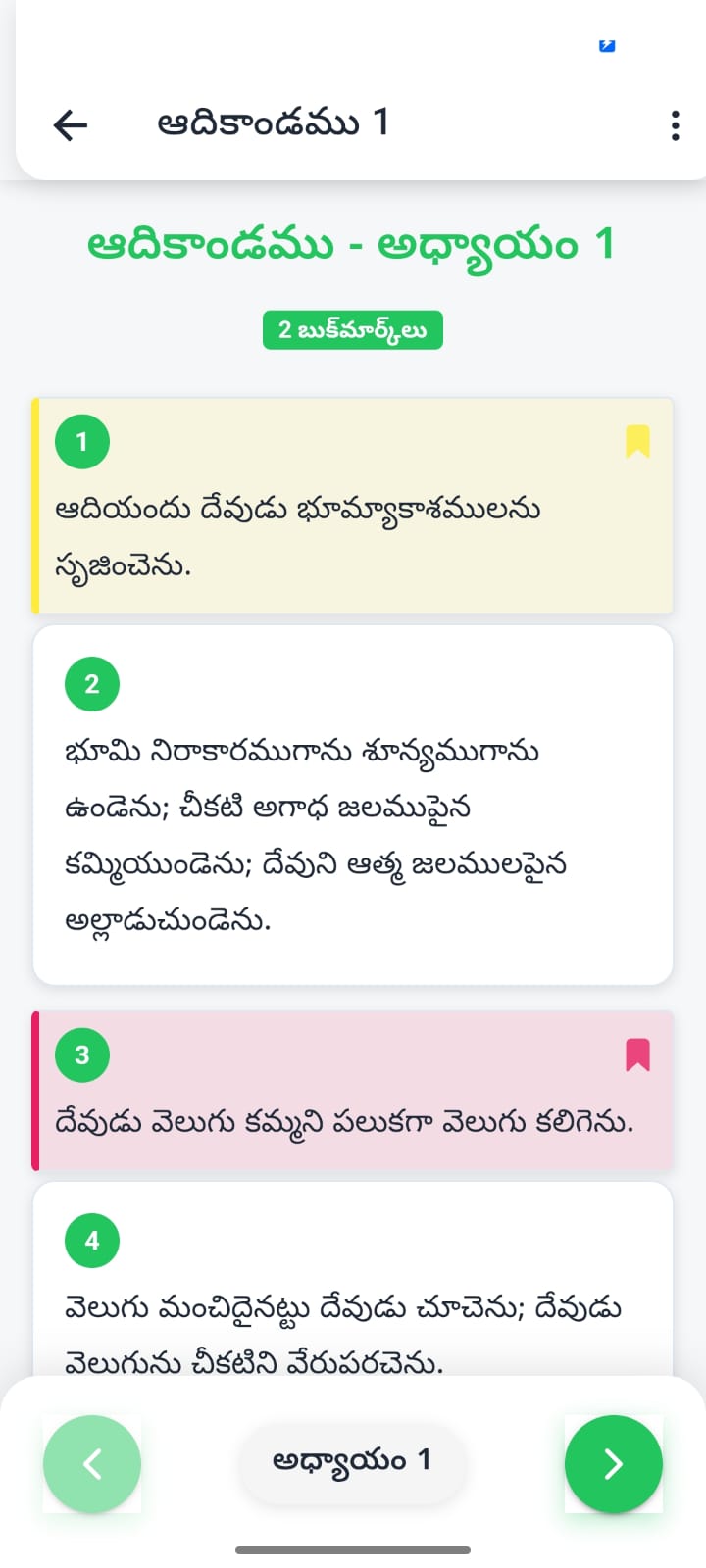Open the three-dot overflow menu

[674, 124]
